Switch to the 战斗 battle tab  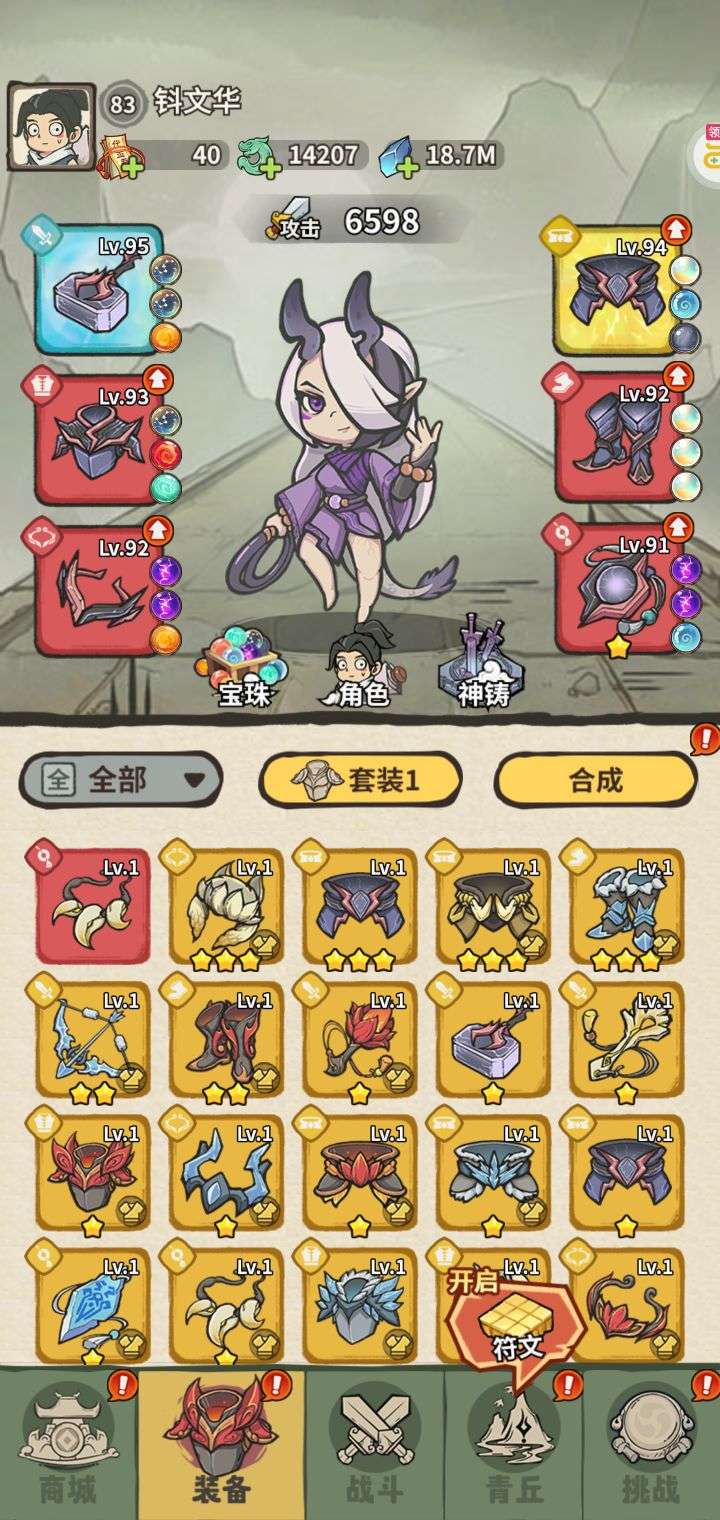pyautogui.click(x=374, y=1446)
